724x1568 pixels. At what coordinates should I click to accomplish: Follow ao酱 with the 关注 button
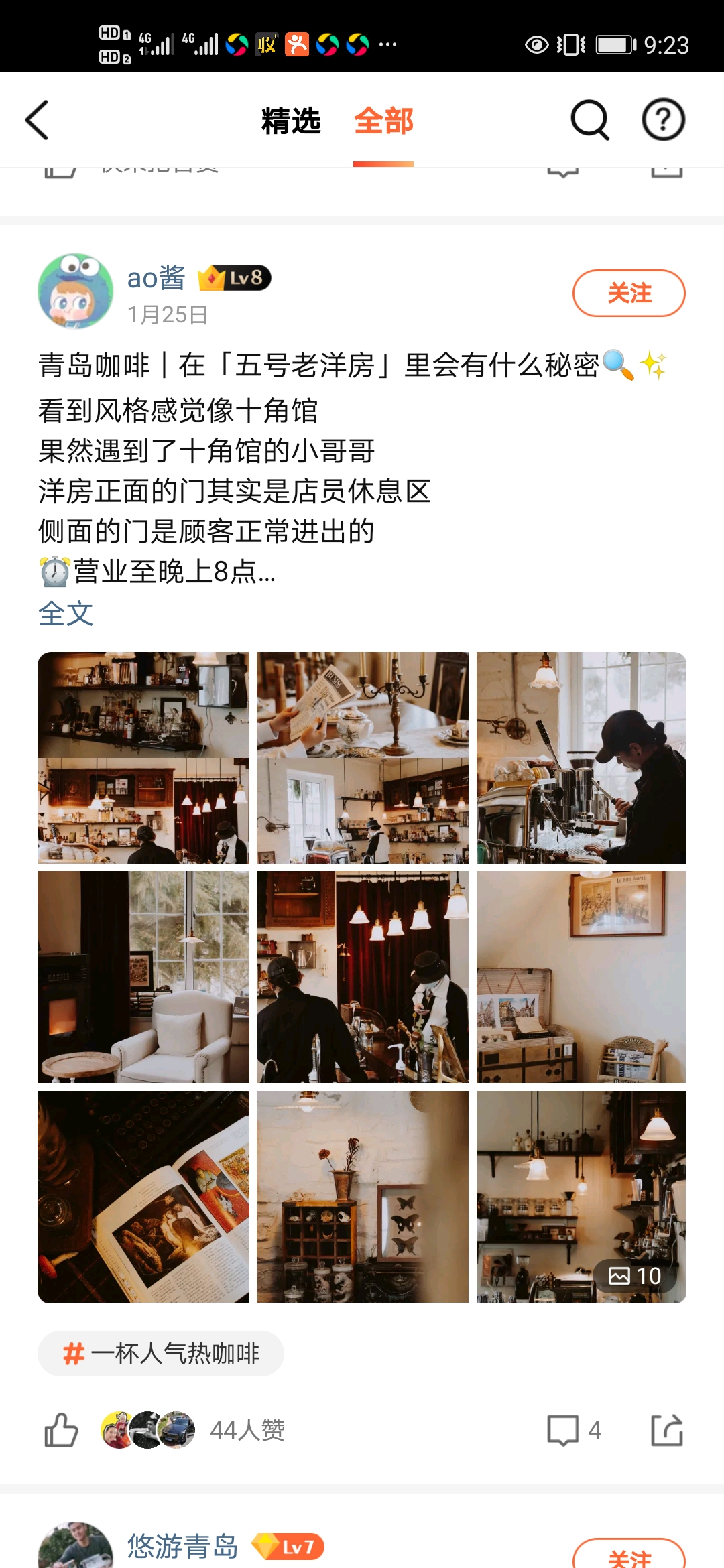pos(628,293)
